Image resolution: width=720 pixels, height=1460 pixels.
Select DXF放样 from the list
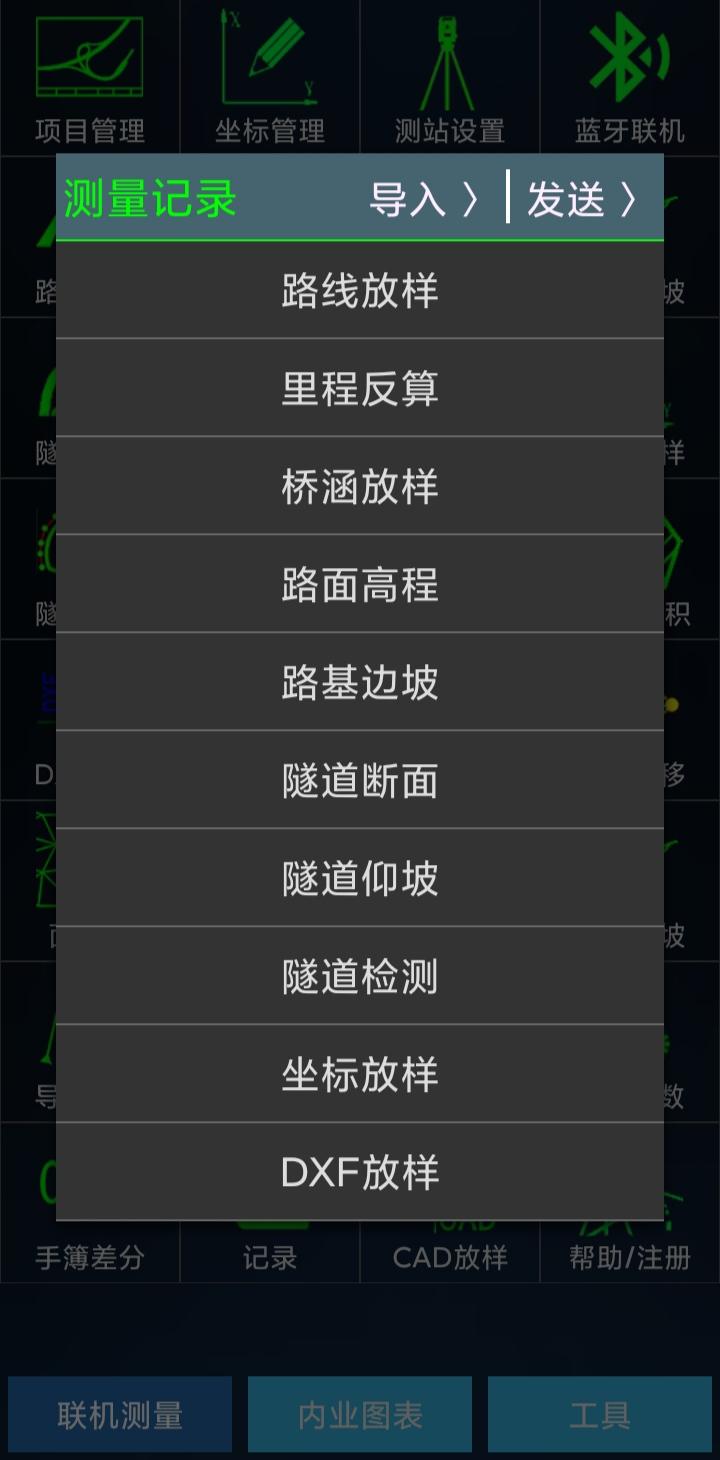click(x=360, y=1172)
